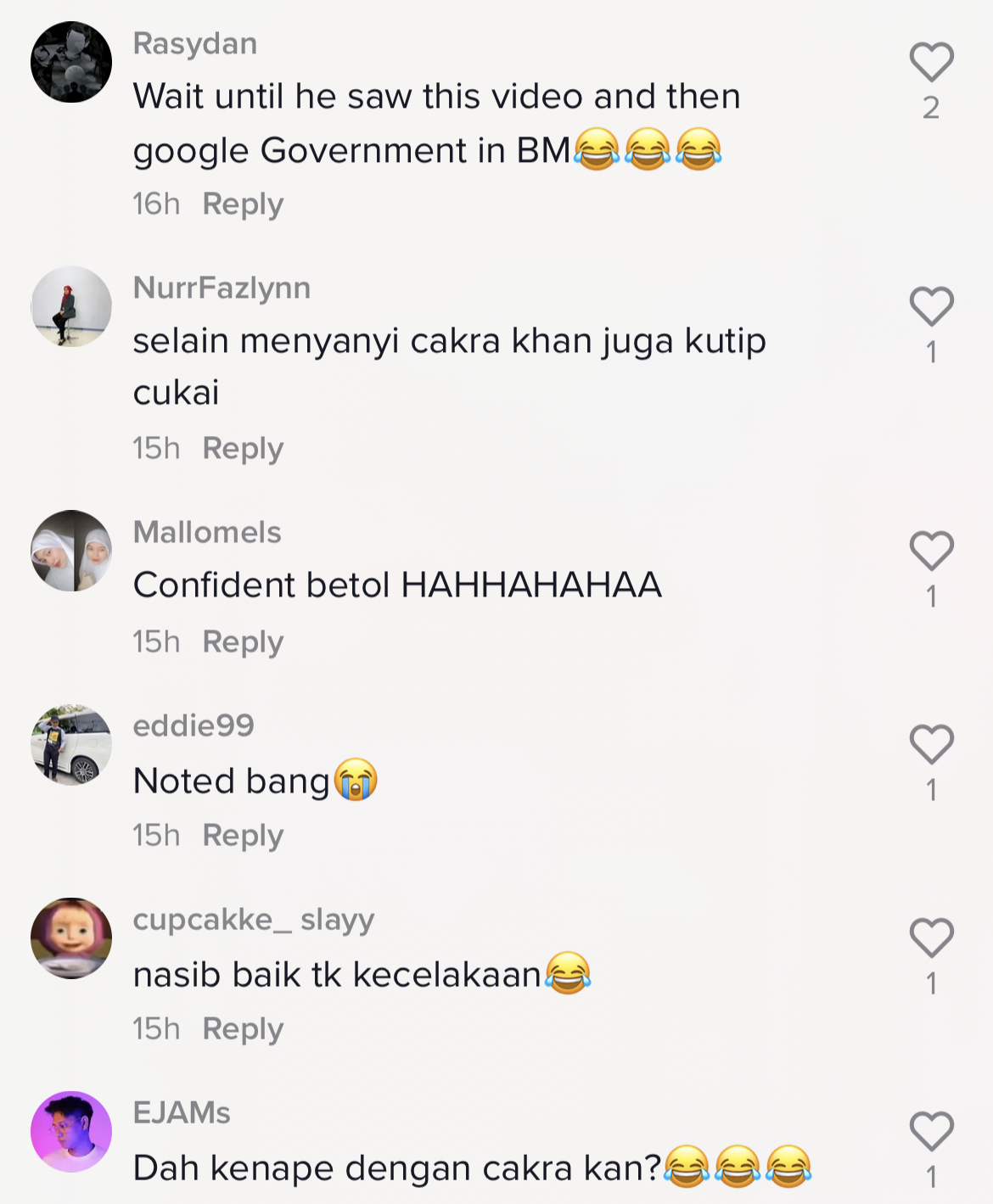
Task: Reply to Rasydan's comment
Action: [243, 204]
